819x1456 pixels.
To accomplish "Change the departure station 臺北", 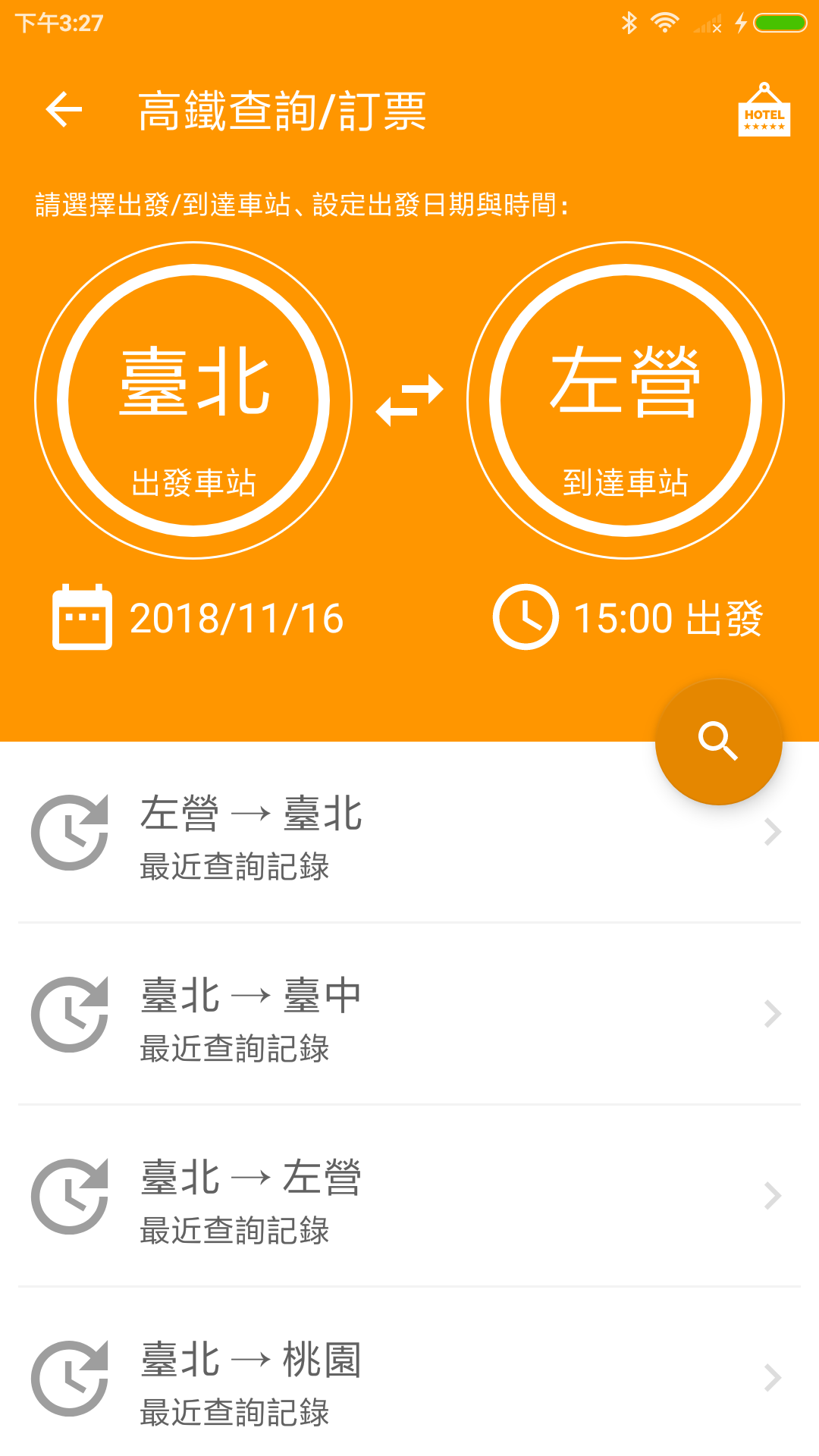I will click(193, 400).
